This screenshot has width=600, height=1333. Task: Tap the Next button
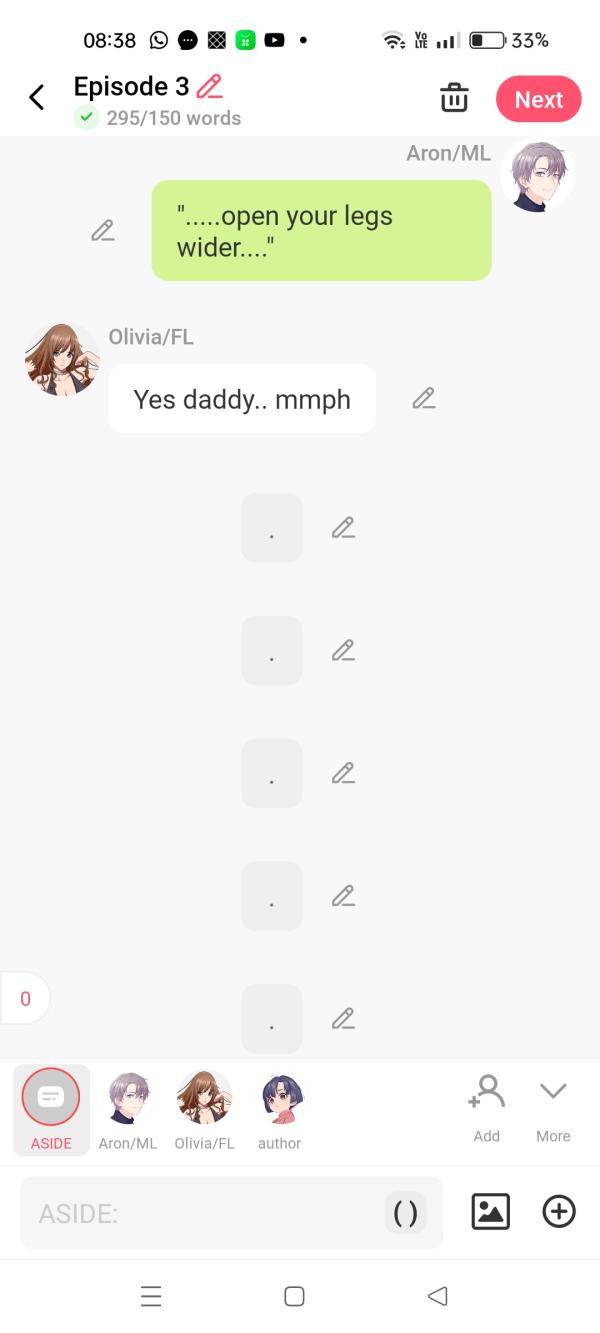click(538, 99)
